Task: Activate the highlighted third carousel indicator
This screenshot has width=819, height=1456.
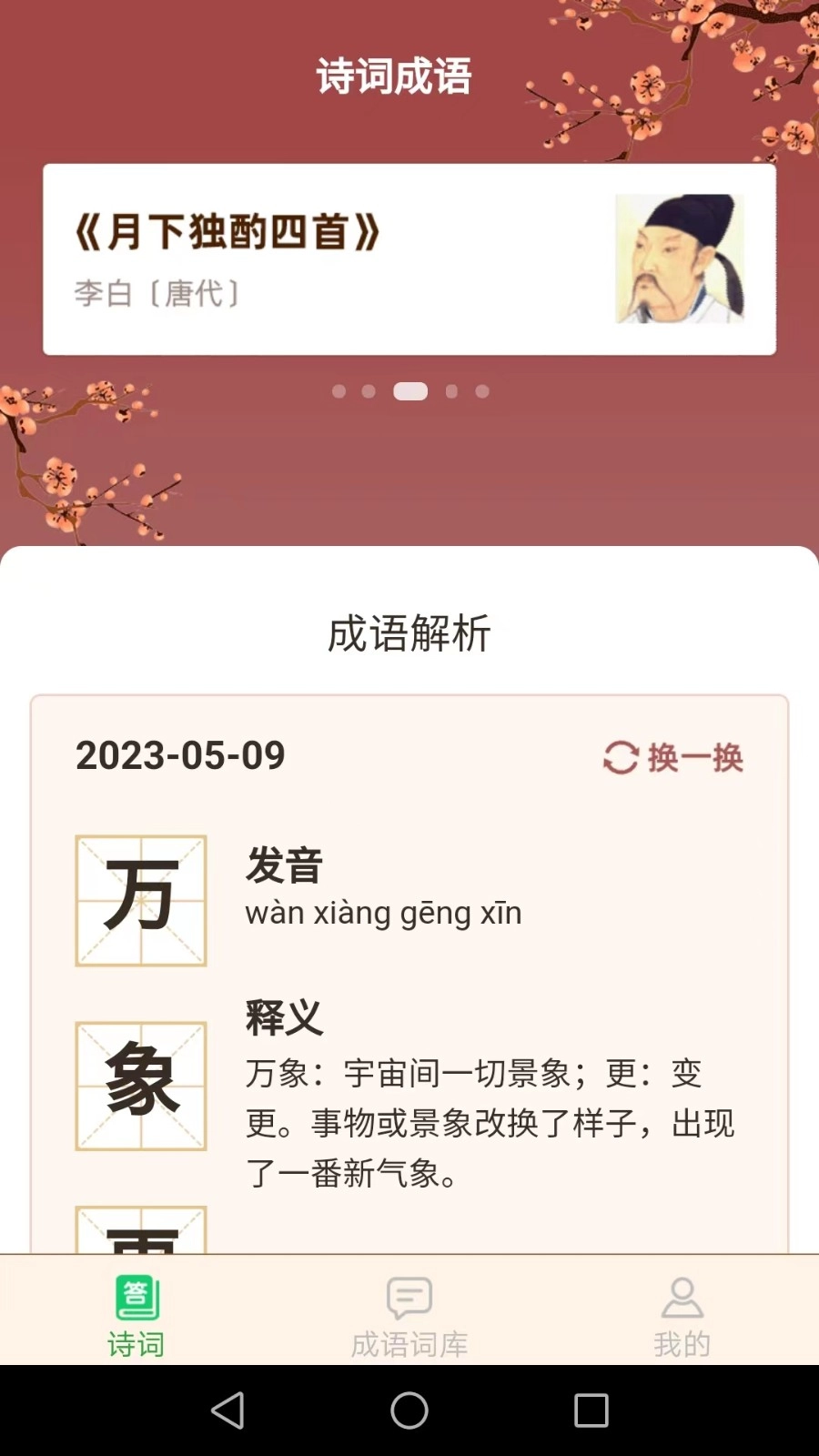Action: click(410, 391)
